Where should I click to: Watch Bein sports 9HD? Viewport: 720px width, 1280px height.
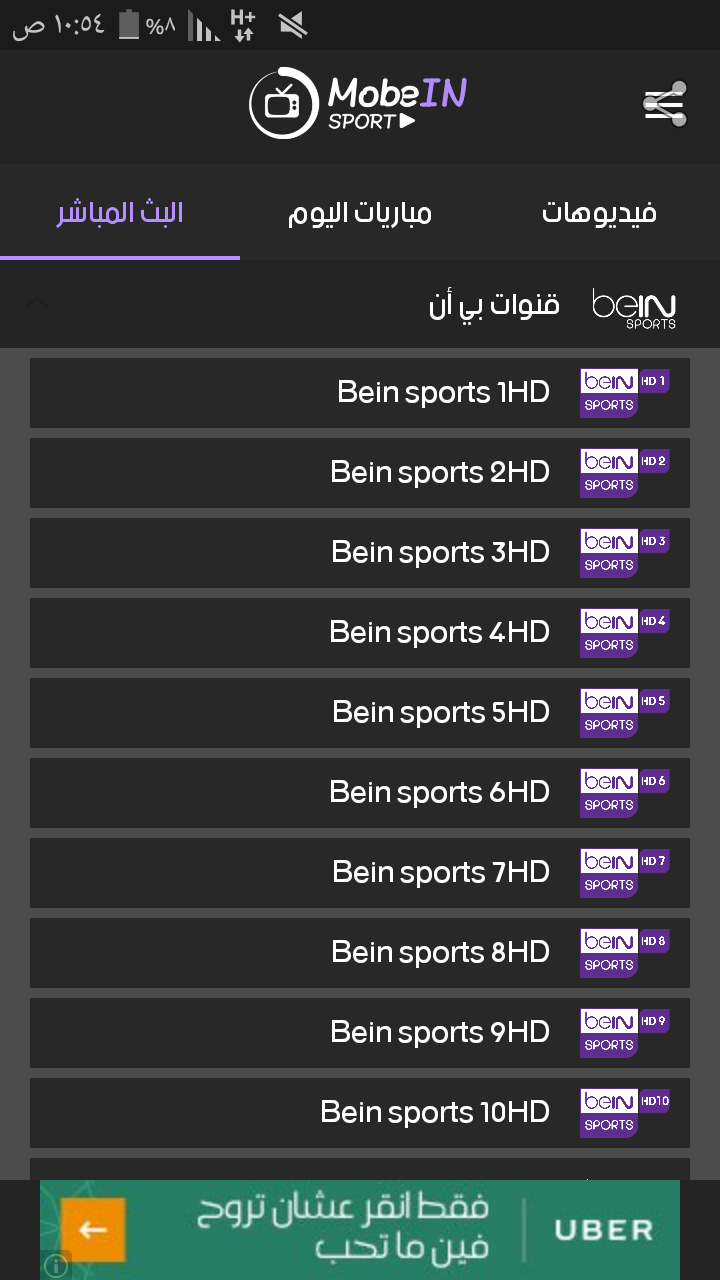pyautogui.click(x=360, y=1033)
